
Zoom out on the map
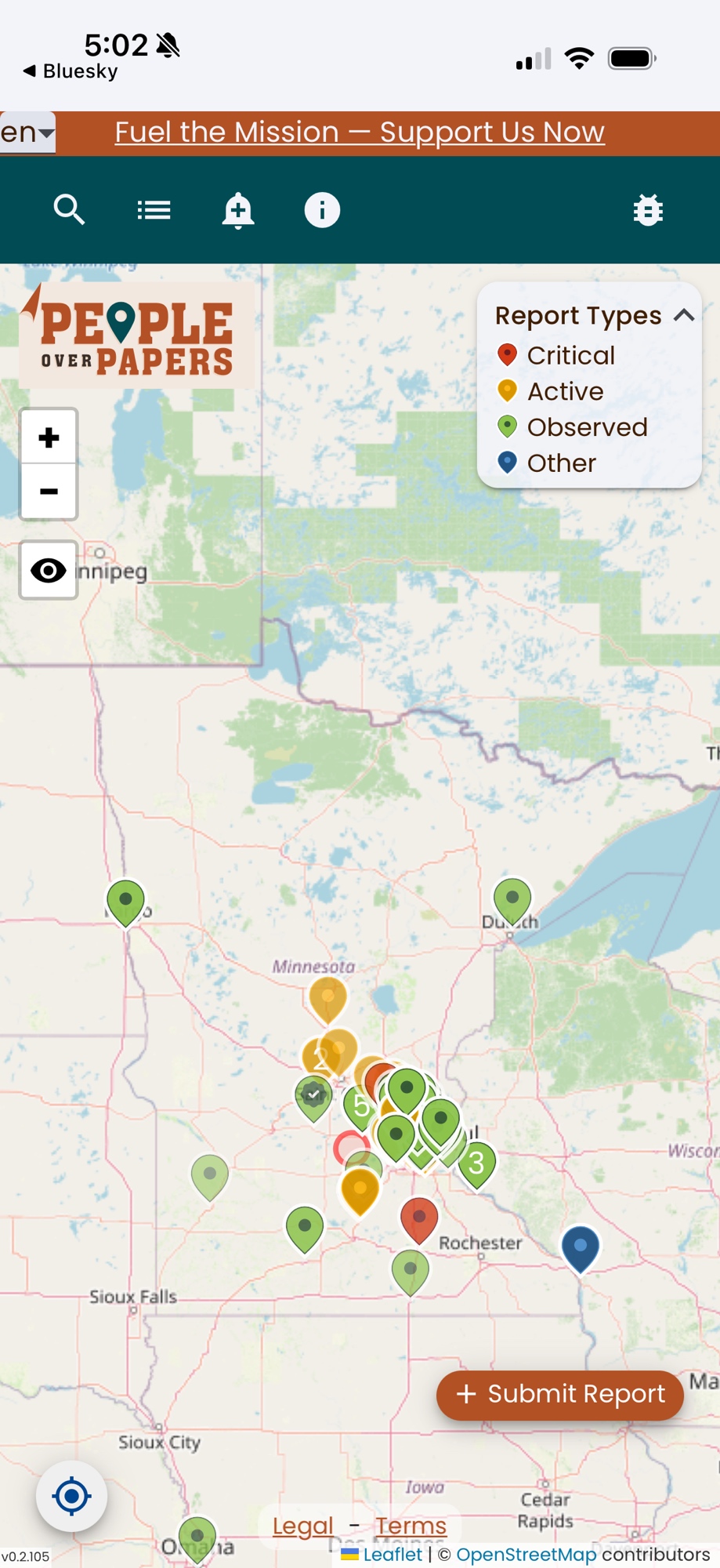[x=49, y=492]
